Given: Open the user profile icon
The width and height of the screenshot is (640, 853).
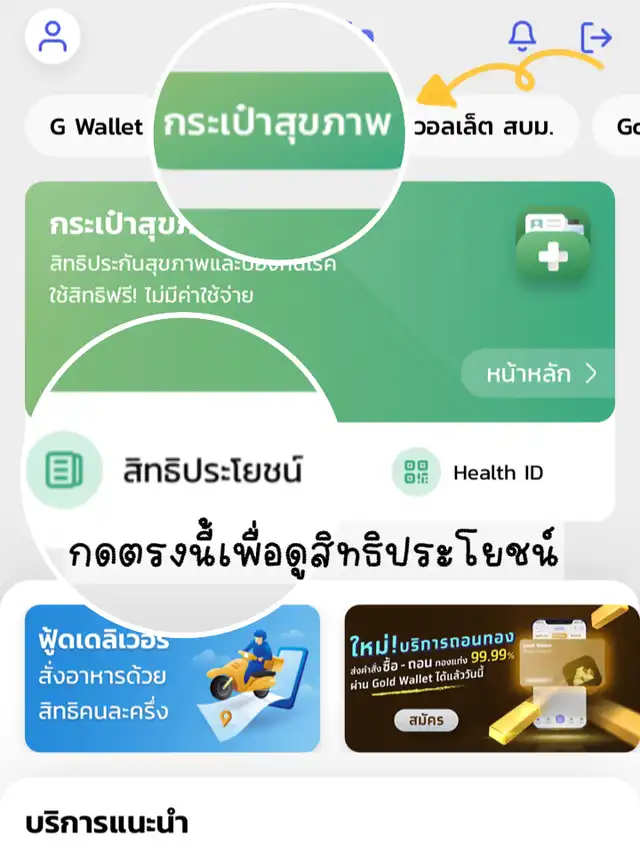Looking at the screenshot, I should click(52, 37).
